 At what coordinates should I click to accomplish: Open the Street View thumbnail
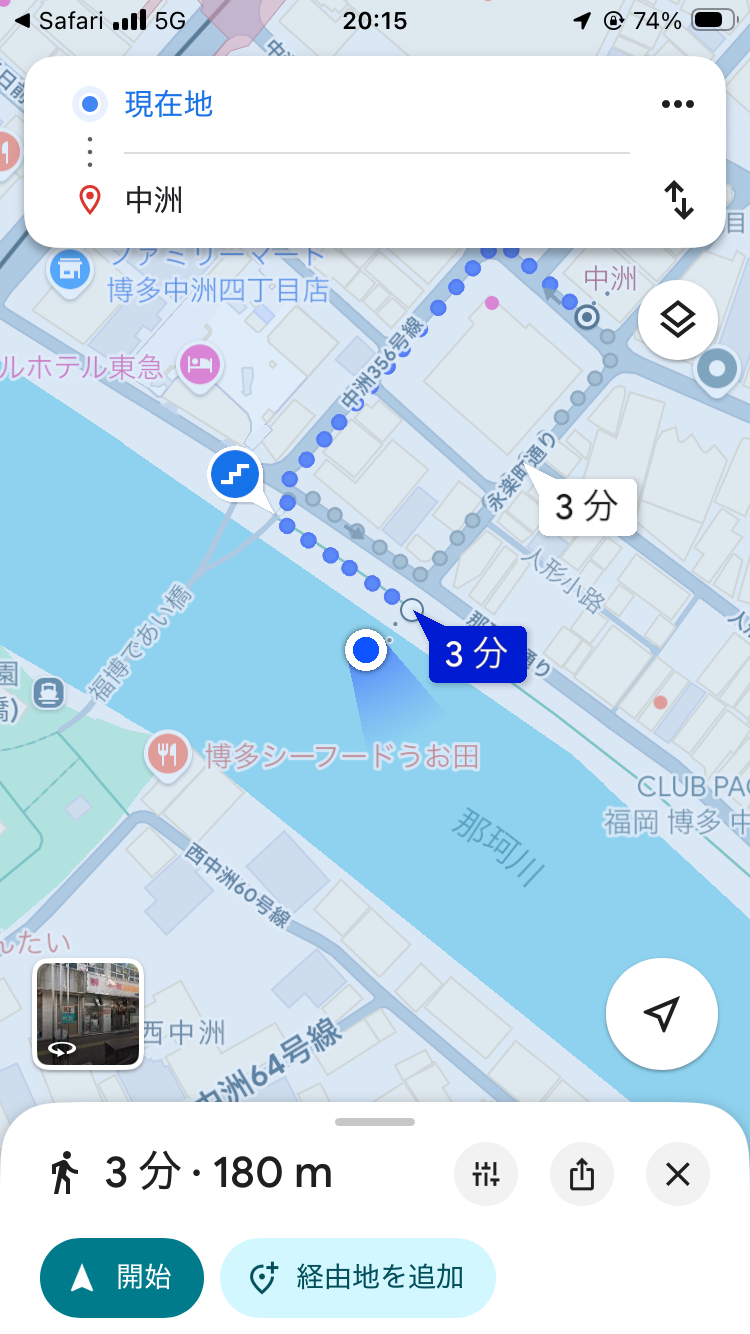(88, 1014)
